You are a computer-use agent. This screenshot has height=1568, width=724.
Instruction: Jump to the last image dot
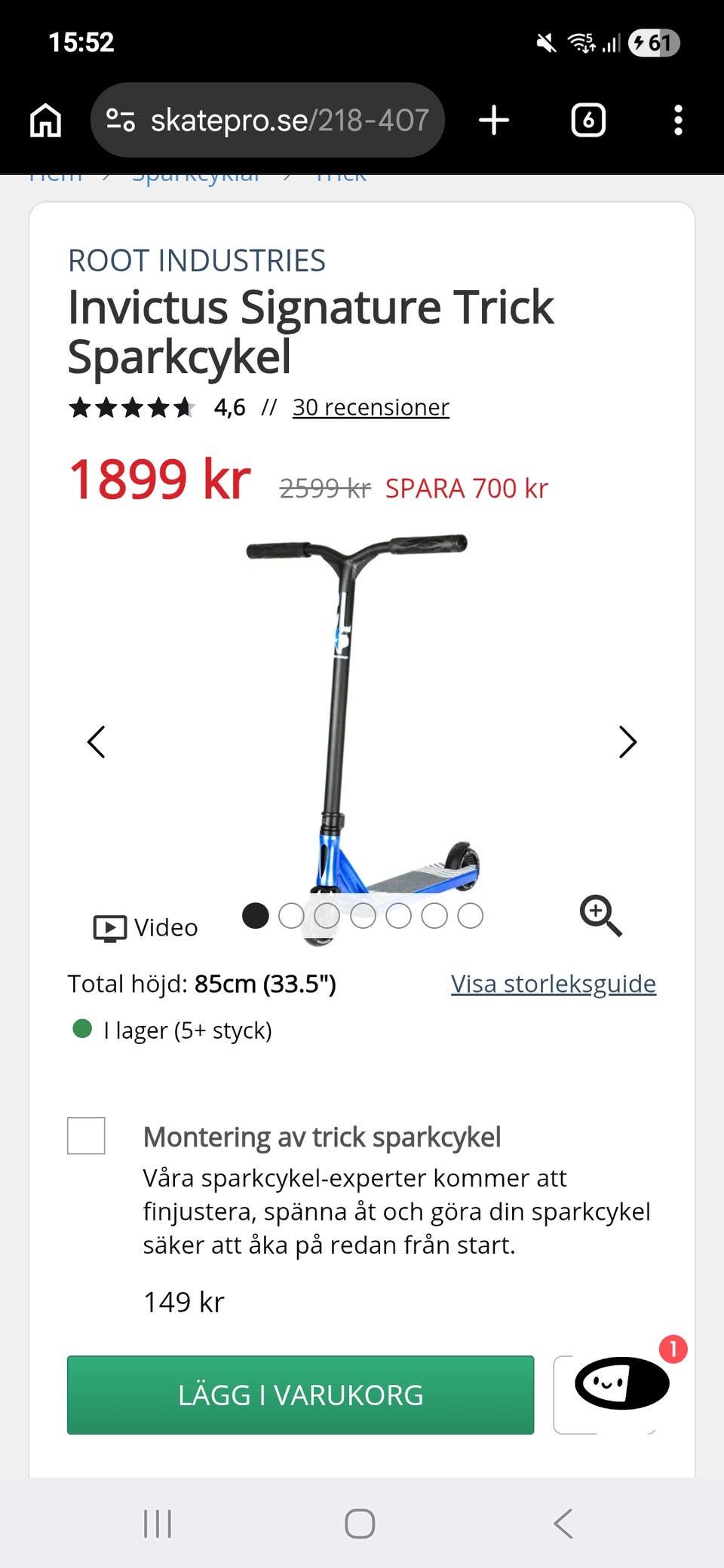point(470,916)
